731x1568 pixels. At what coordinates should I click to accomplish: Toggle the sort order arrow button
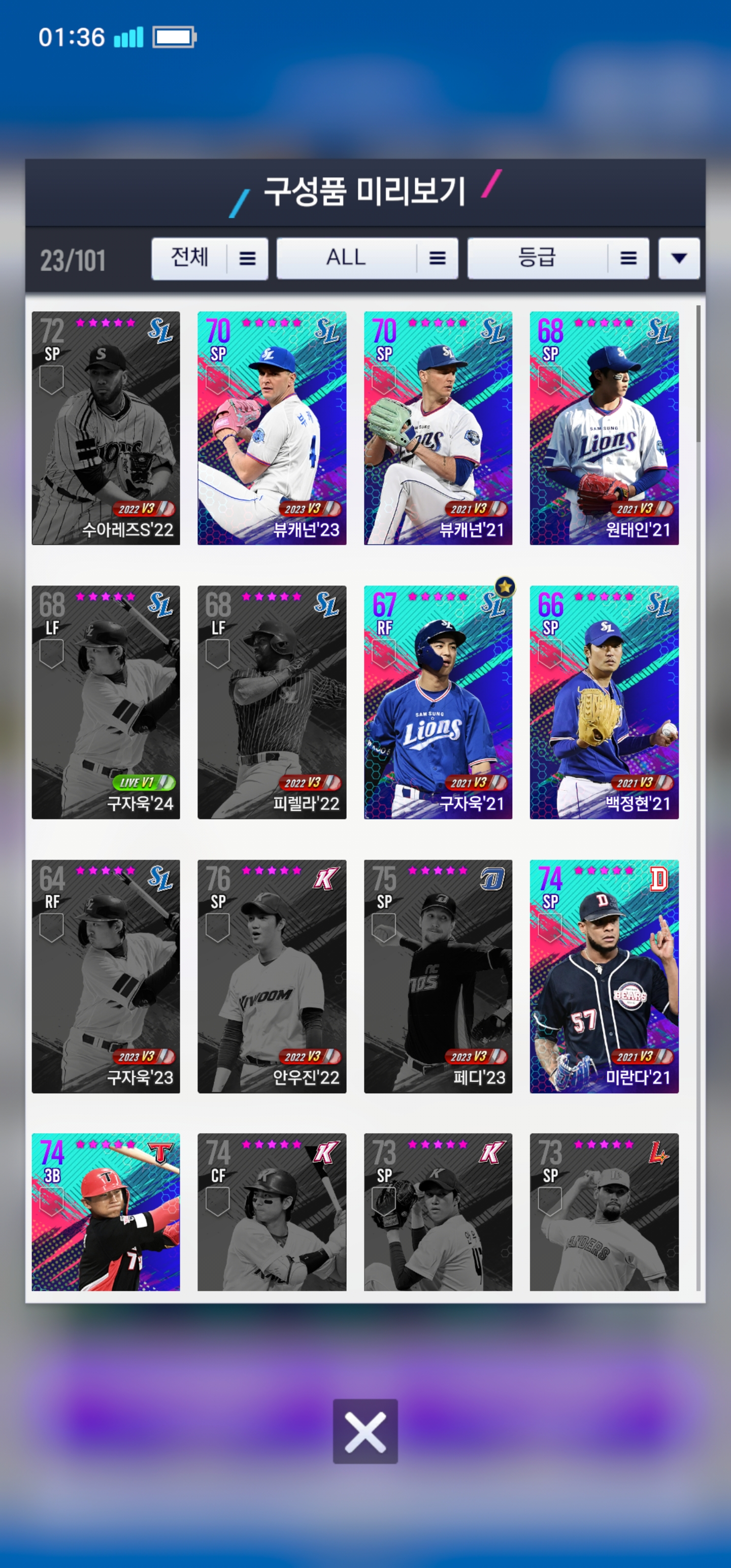(x=679, y=258)
